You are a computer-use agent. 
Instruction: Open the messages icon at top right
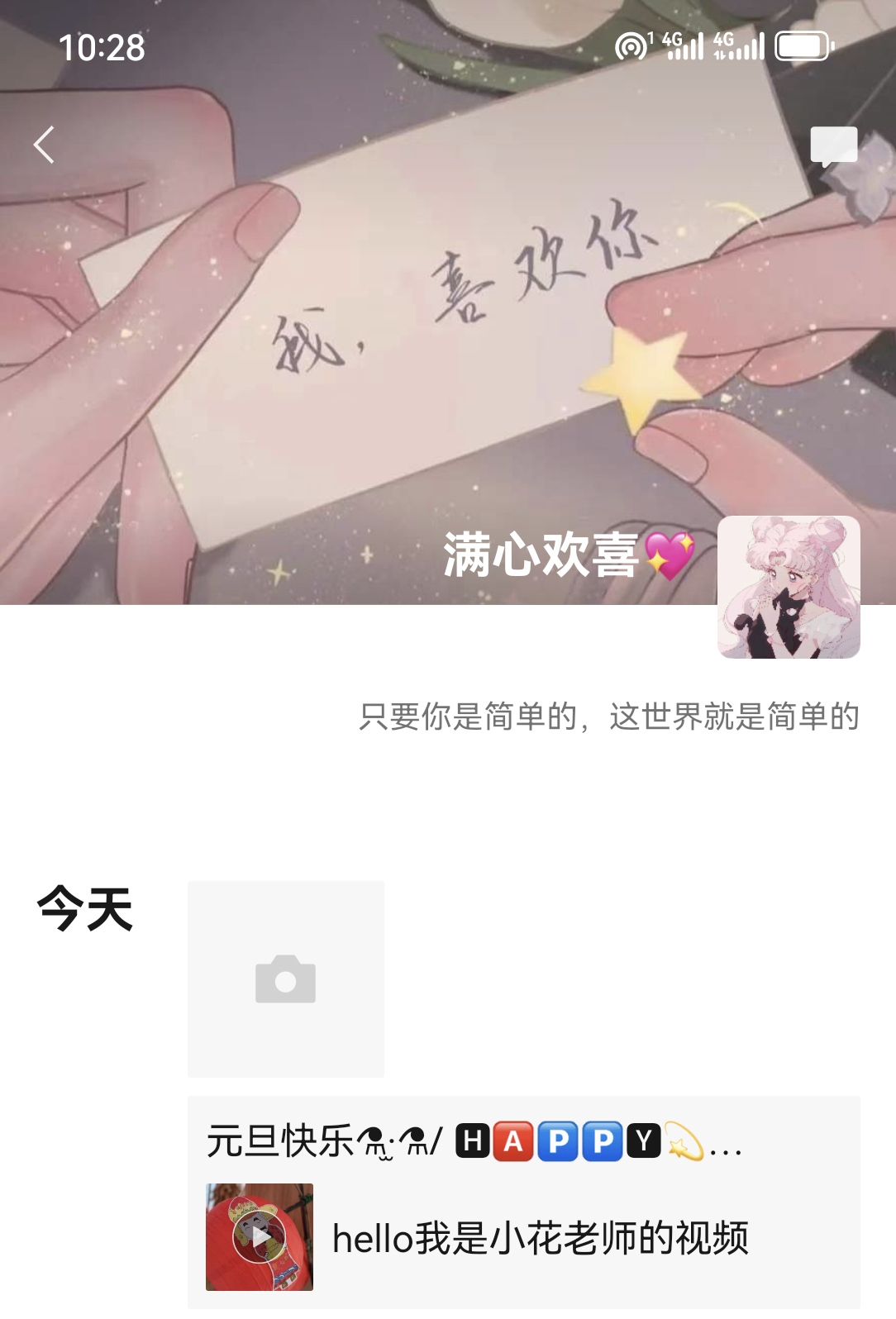(833, 146)
